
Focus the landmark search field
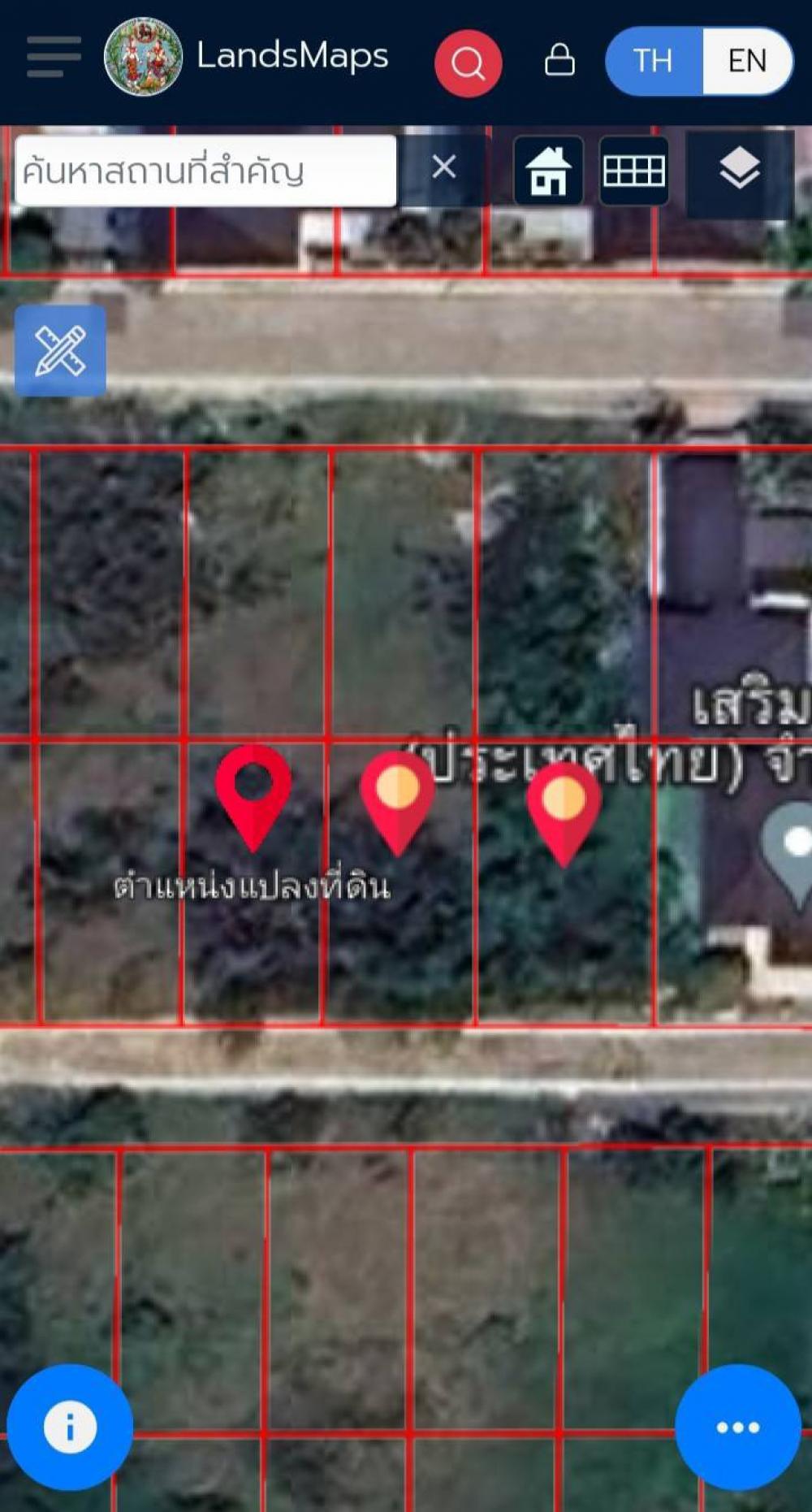click(x=205, y=171)
